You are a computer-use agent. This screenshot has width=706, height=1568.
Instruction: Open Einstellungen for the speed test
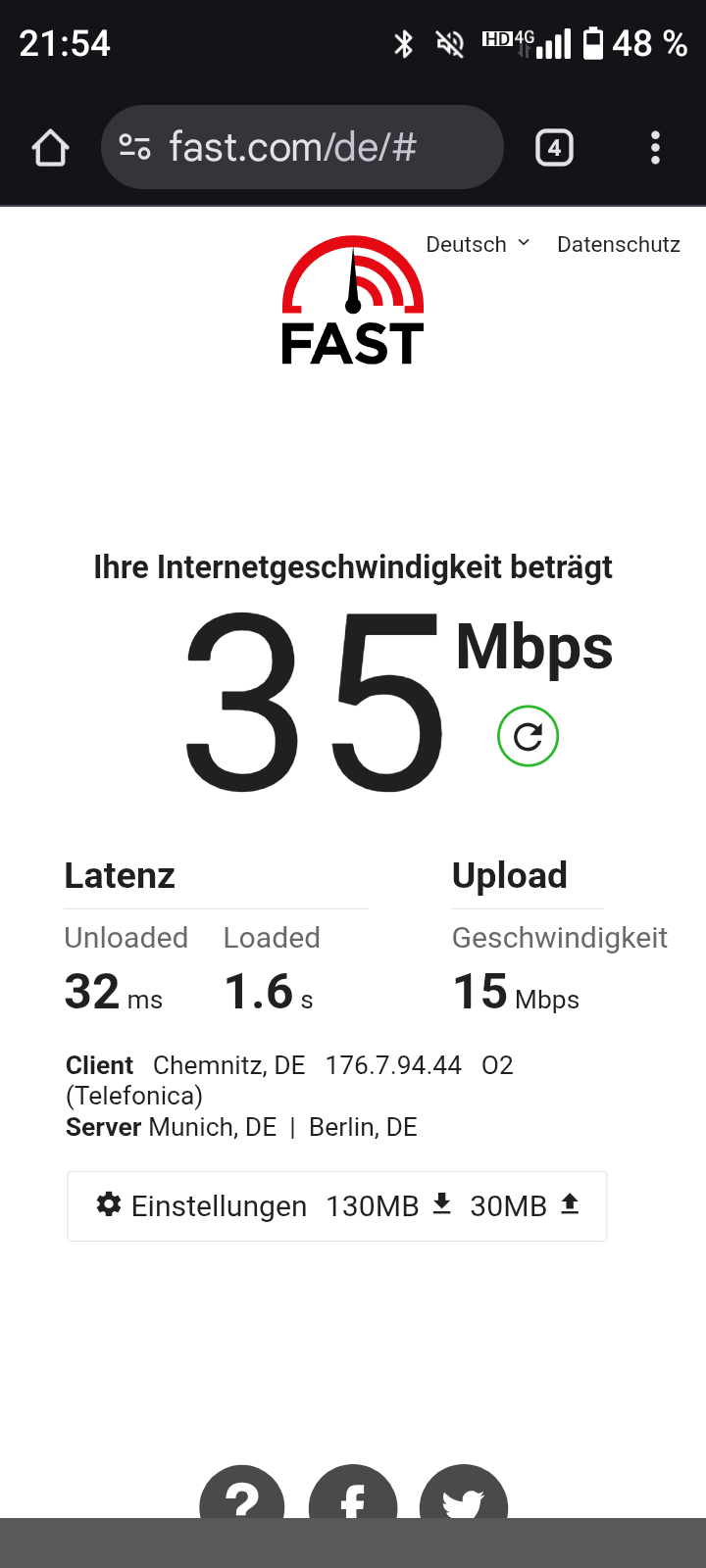point(202,1205)
